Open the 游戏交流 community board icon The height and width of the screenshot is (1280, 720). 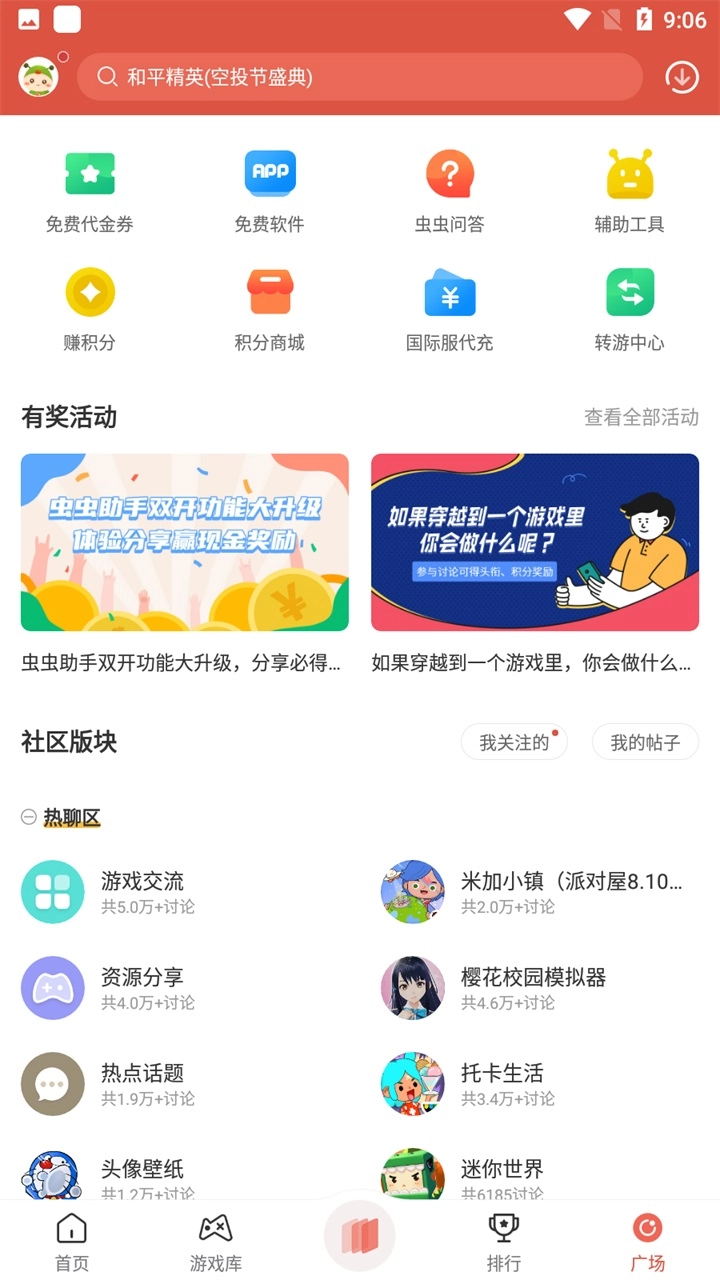[x=53, y=890]
